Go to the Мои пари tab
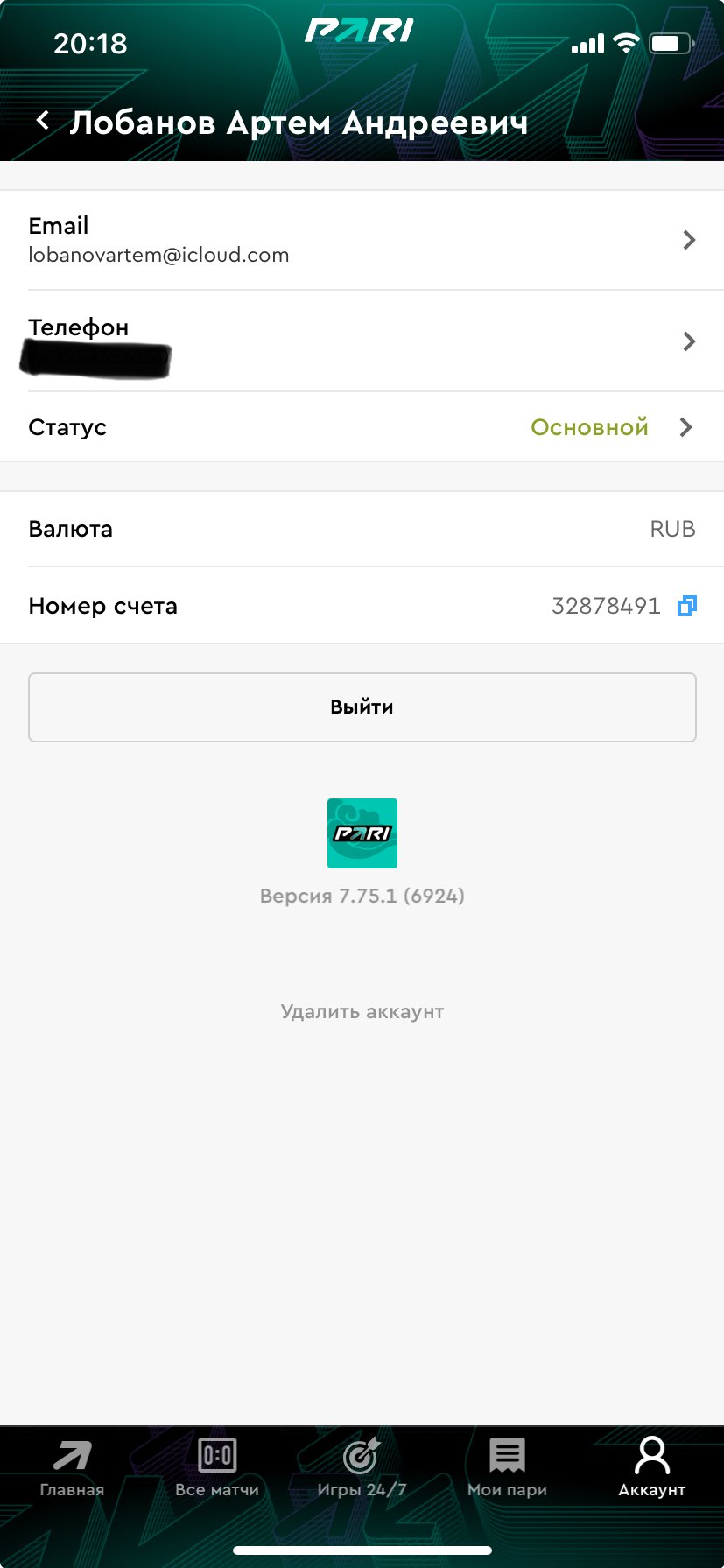 pyautogui.click(x=507, y=1467)
